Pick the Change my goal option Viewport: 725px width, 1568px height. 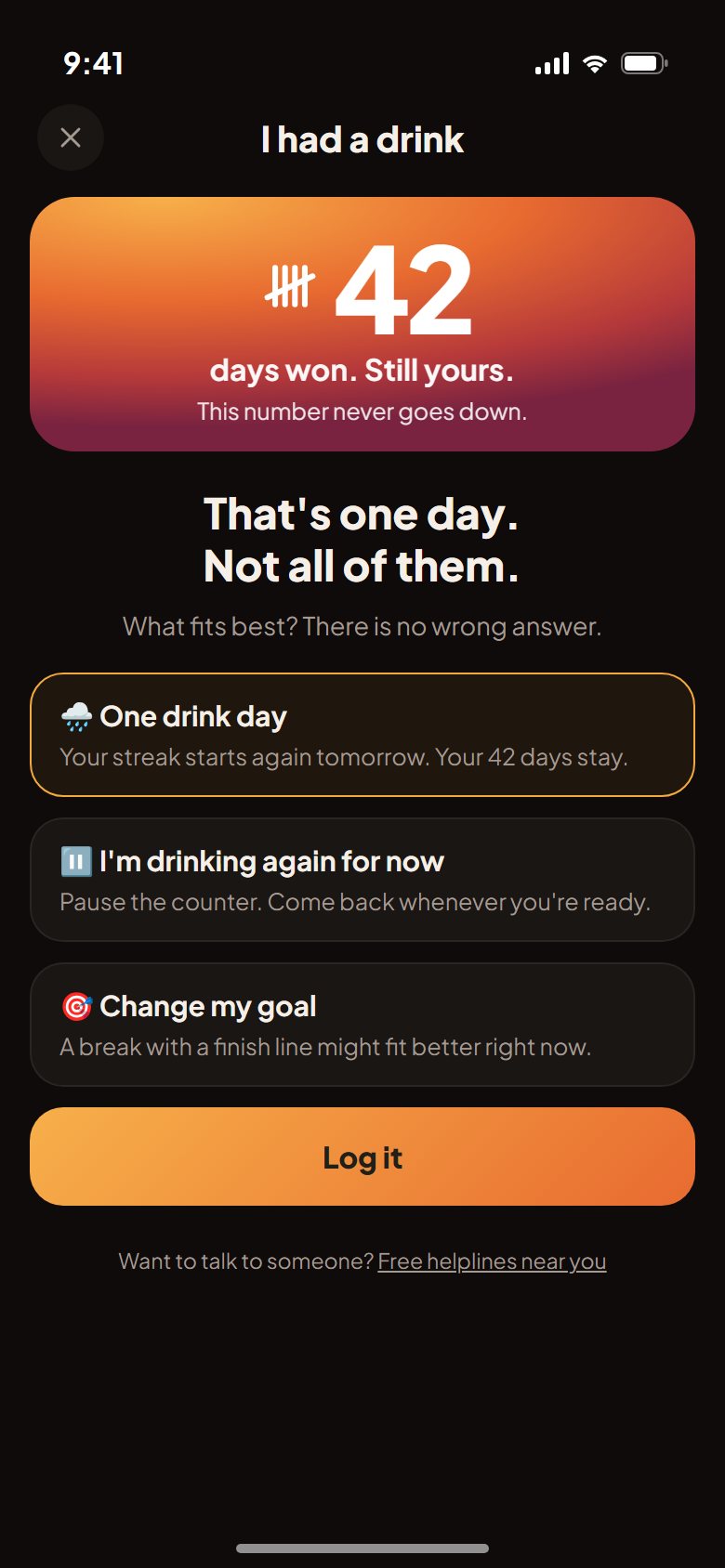click(362, 1025)
